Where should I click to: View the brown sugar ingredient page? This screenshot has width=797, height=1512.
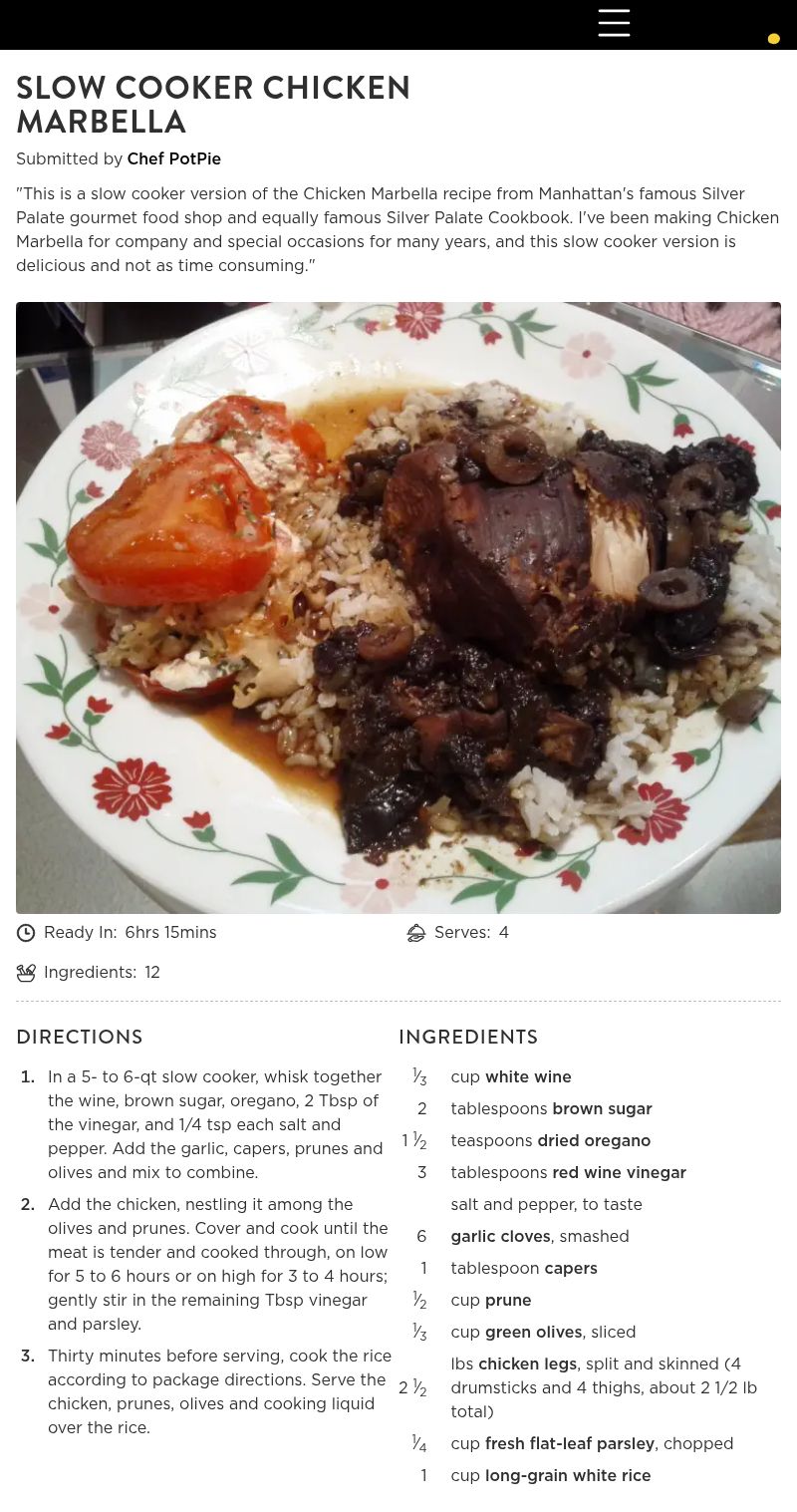602,1109
